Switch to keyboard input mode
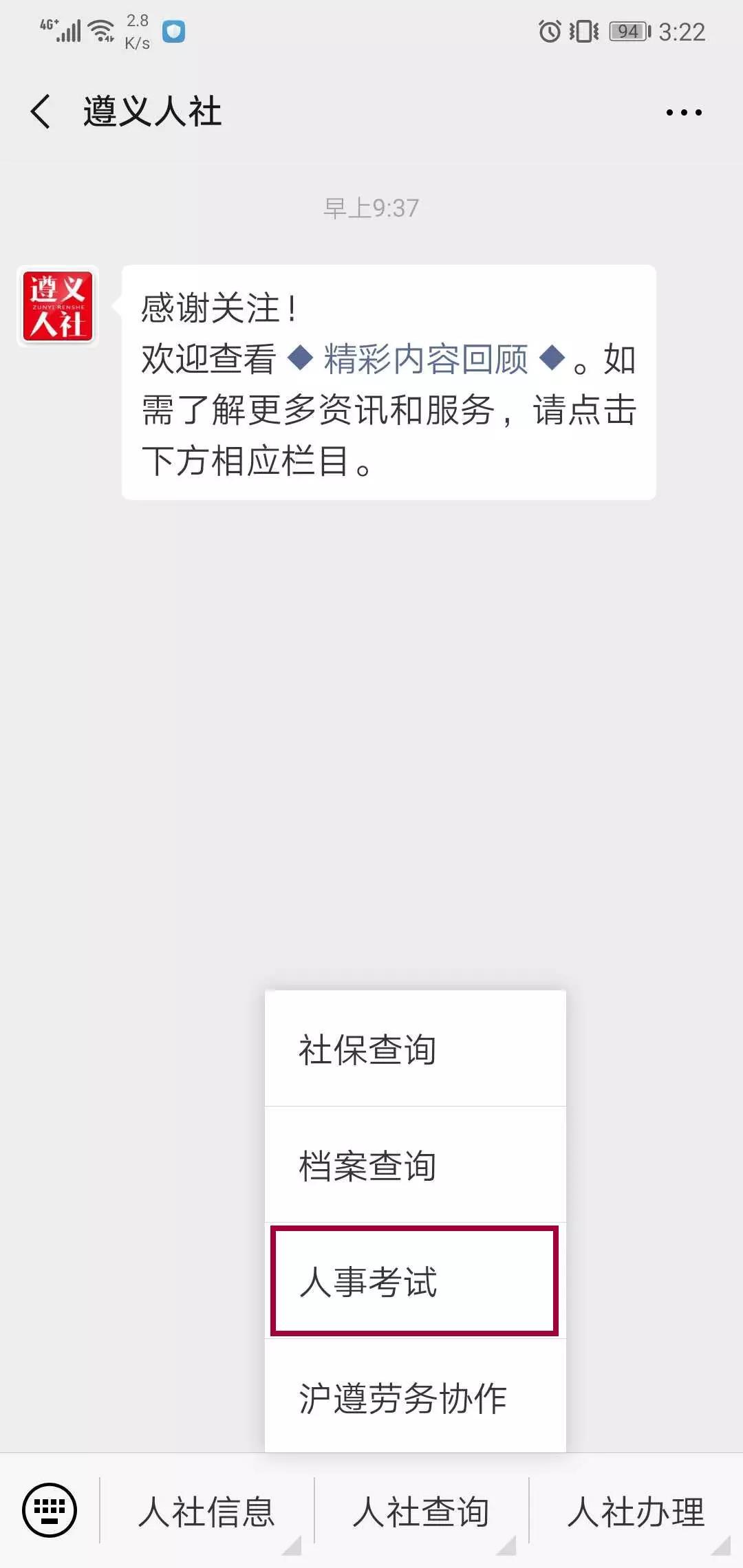The width and height of the screenshot is (743, 1568). coord(50,1511)
